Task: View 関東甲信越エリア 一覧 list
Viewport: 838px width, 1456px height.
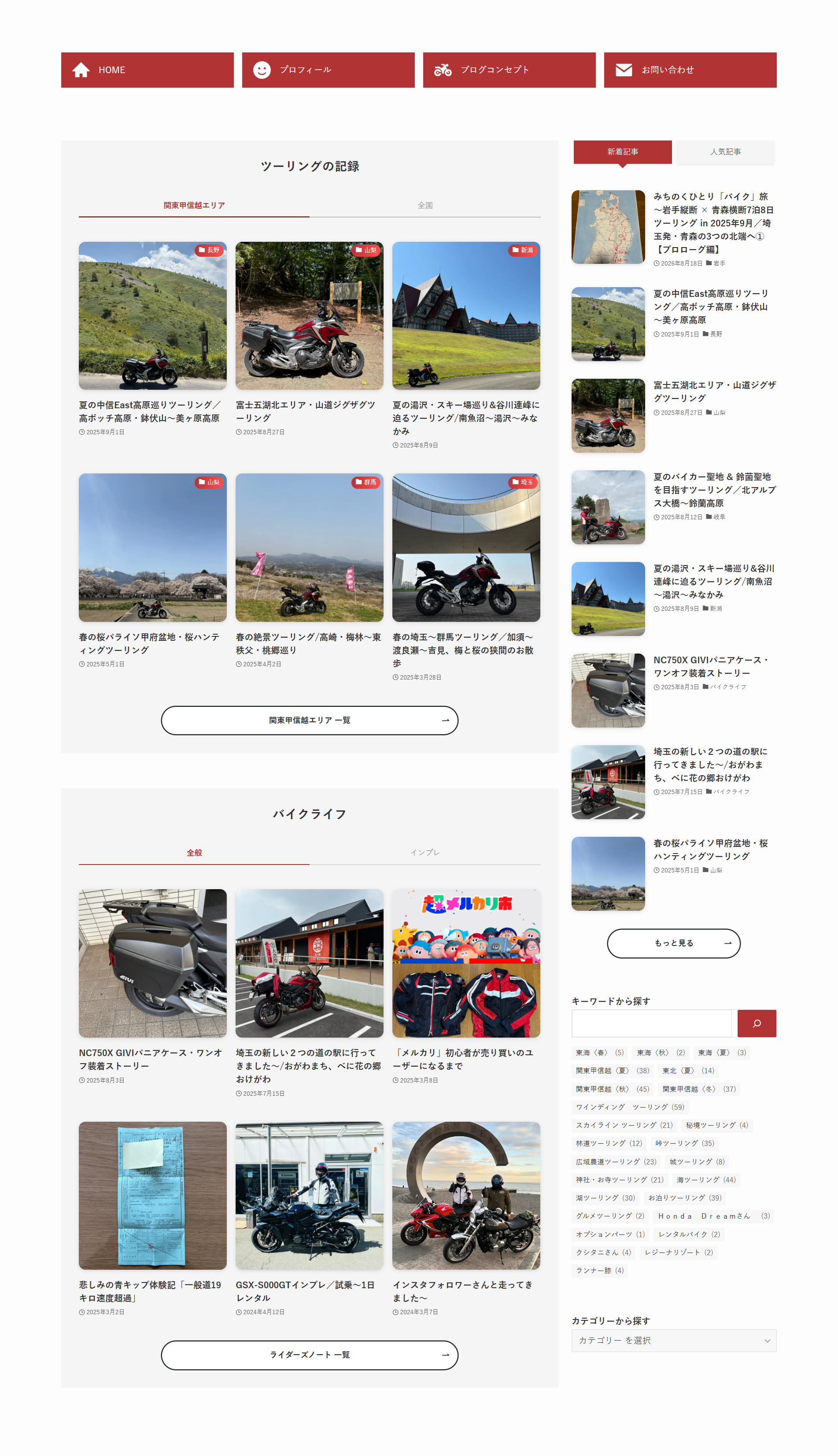Action: tap(310, 720)
